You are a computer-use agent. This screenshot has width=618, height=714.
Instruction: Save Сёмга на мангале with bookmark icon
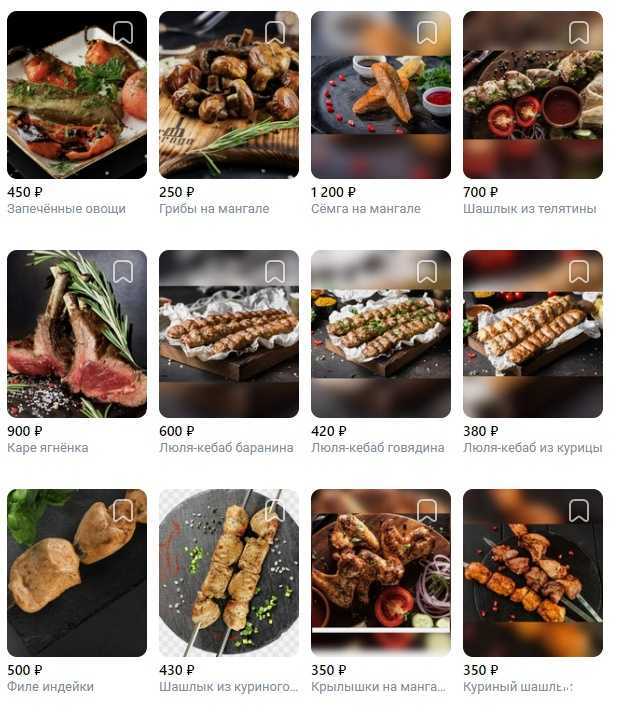tap(427, 33)
